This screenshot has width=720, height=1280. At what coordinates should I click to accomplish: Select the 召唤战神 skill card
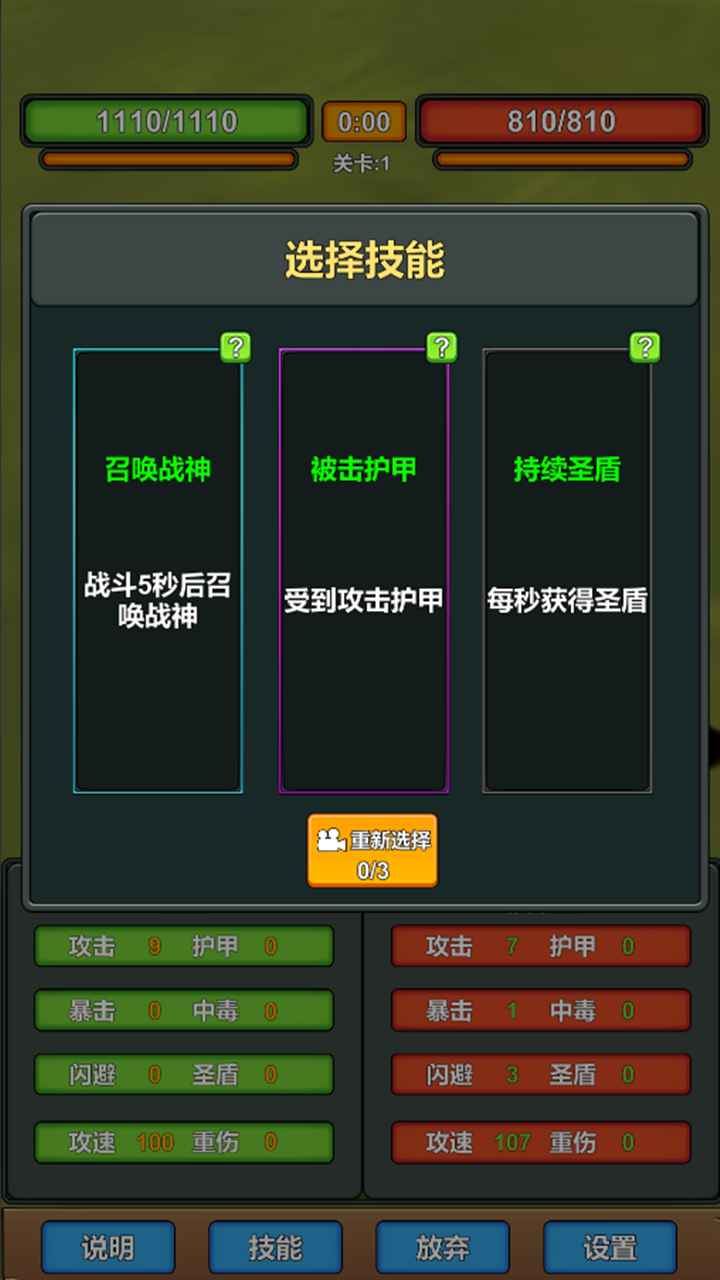point(158,570)
